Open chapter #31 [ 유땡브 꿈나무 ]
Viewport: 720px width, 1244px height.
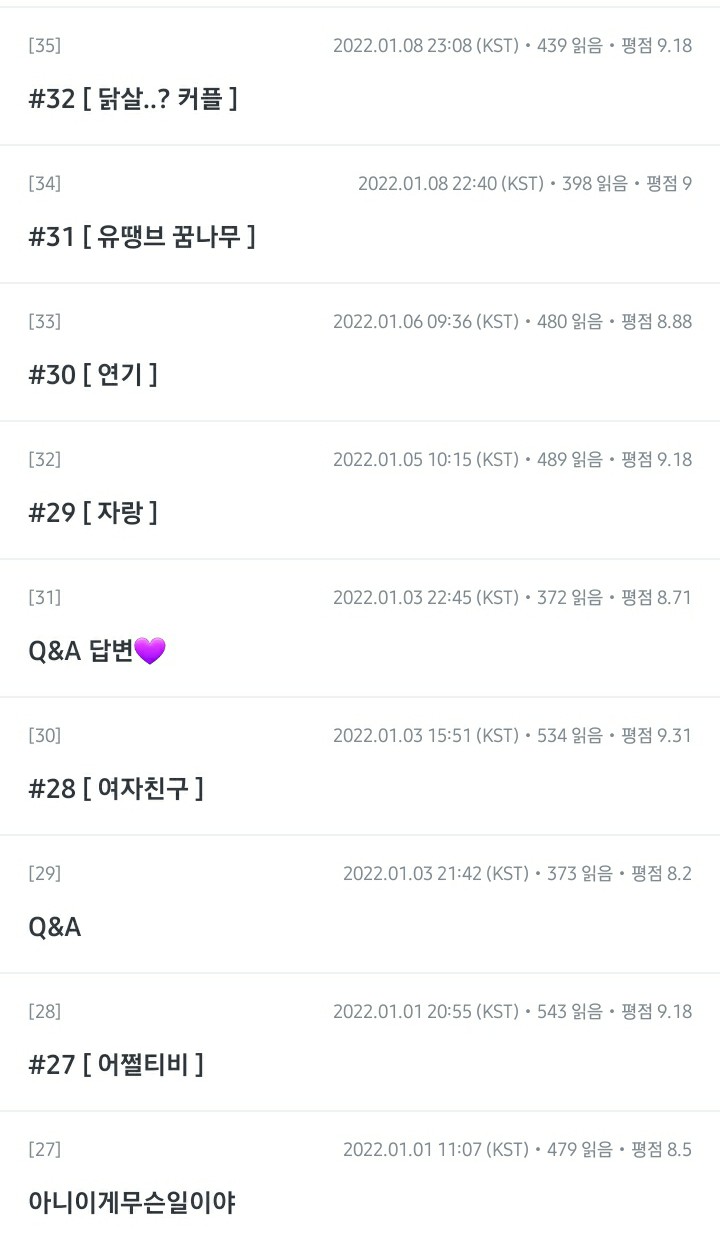[x=142, y=237]
